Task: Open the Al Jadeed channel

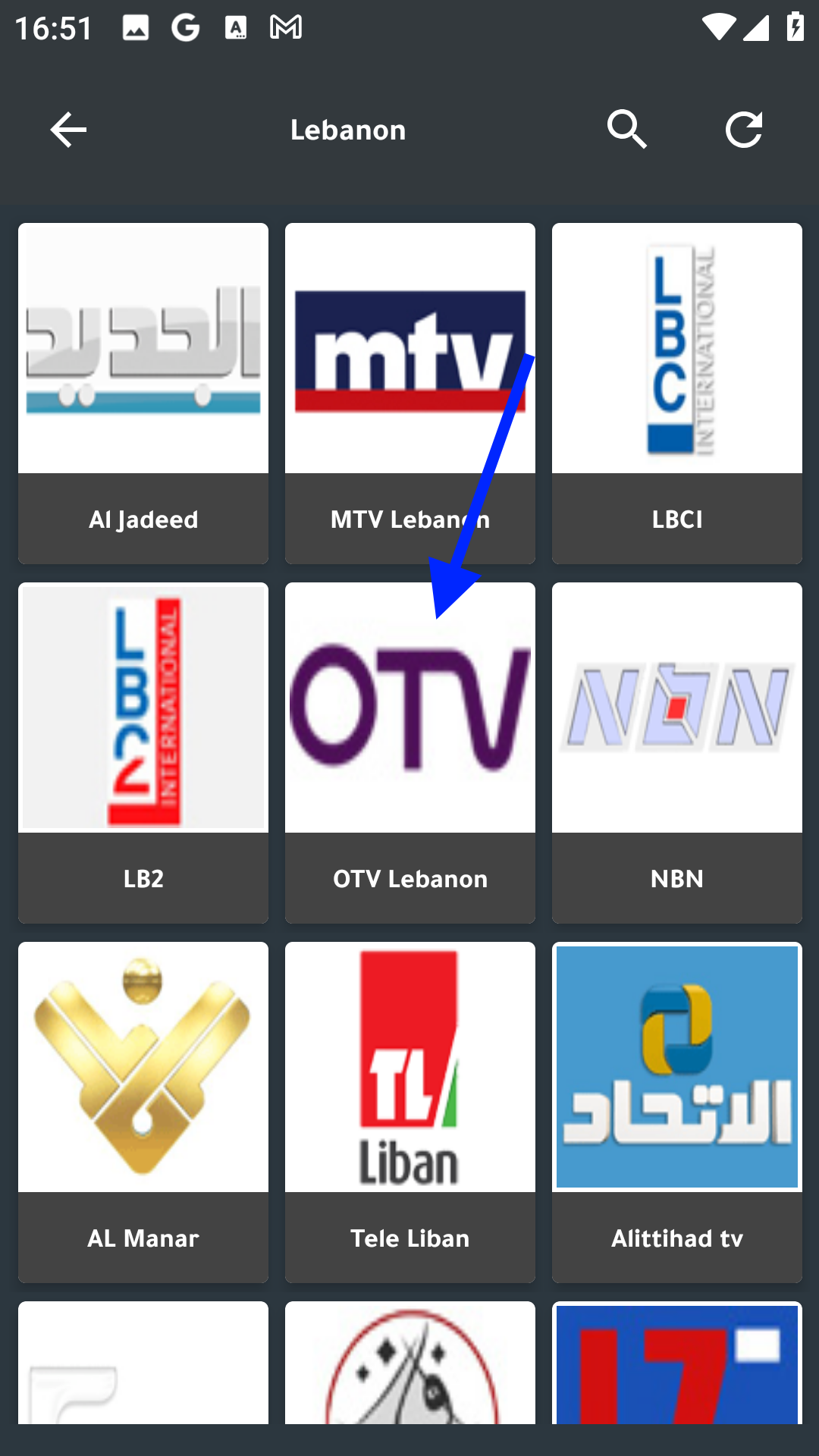Action: coord(143,393)
